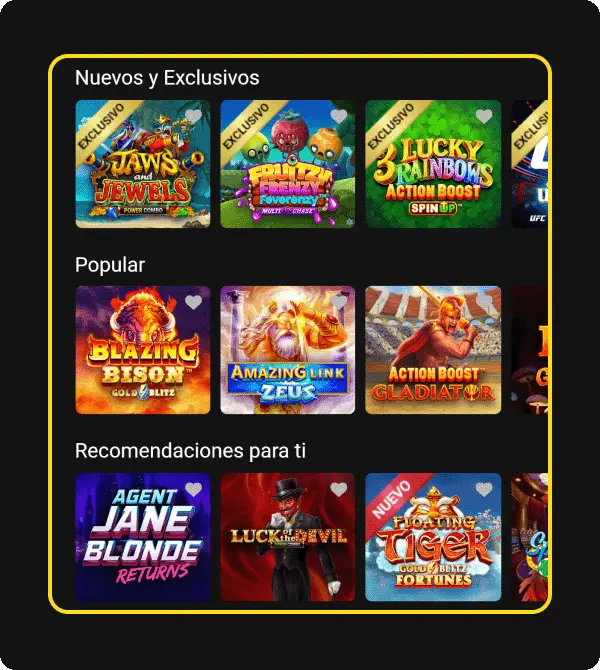
Task: Like the Blazing Bison game
Action: pos(194,303)
